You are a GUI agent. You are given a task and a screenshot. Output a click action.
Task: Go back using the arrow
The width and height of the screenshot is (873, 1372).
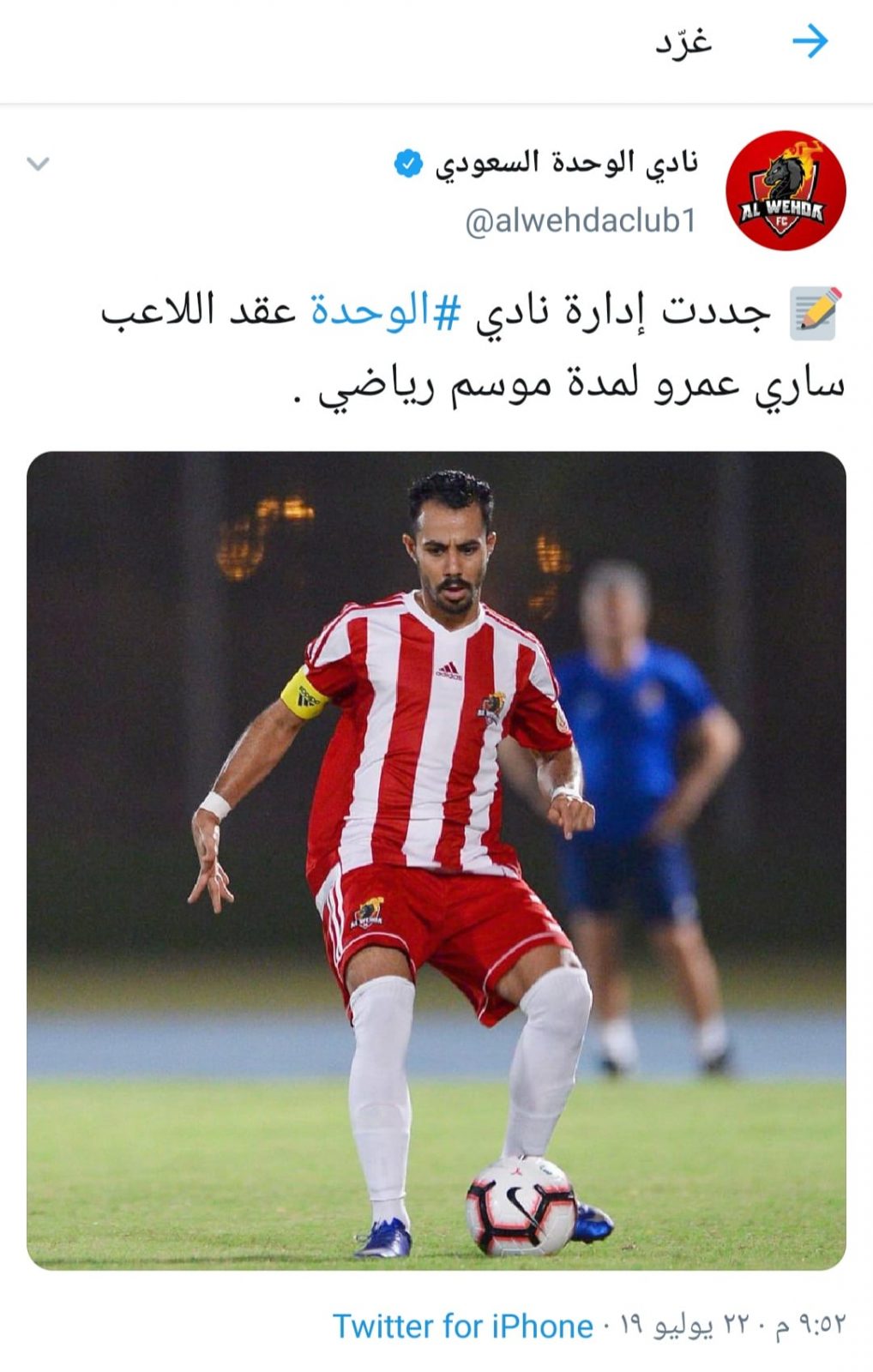point(810,41)
